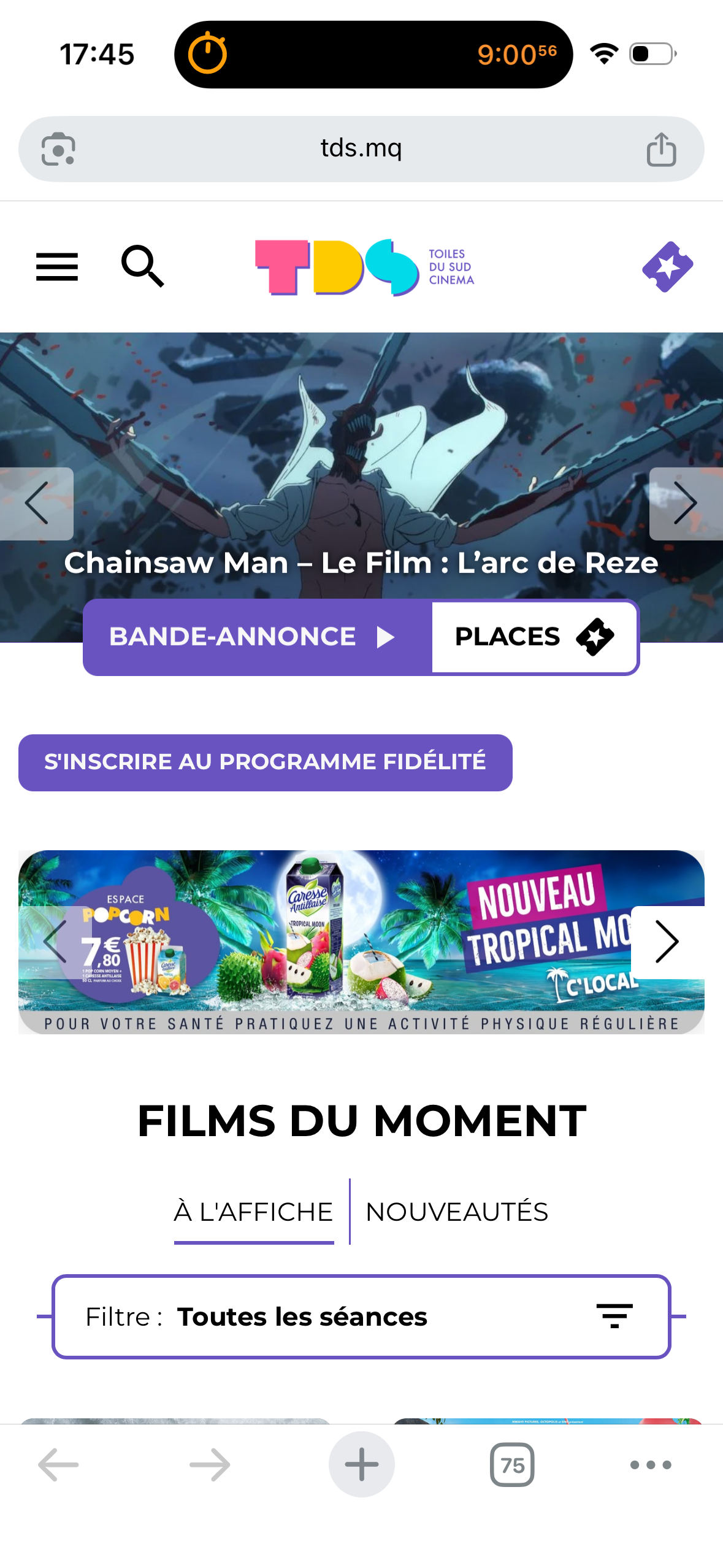Open a new browser tab

(361, 1465)
